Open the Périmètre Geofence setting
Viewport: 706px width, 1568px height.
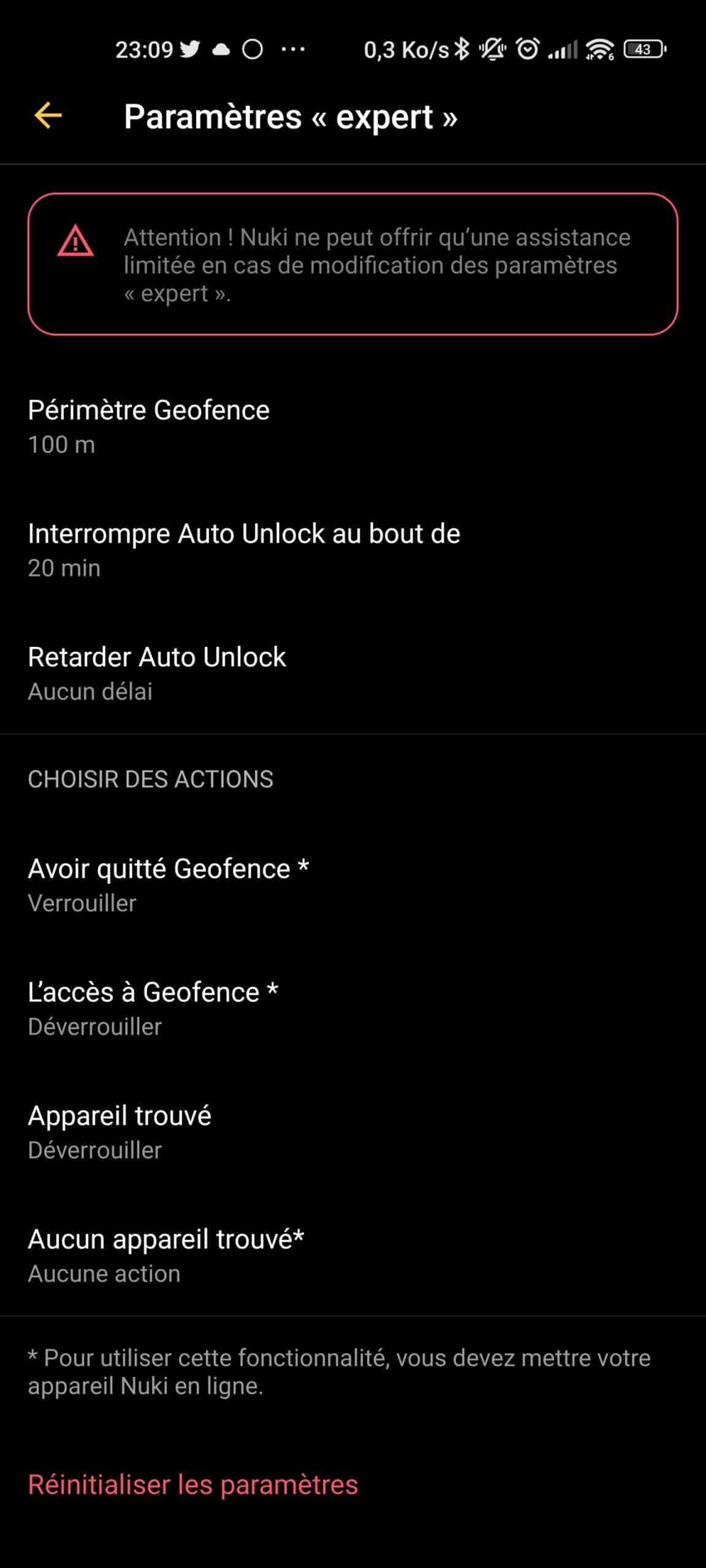353,426
